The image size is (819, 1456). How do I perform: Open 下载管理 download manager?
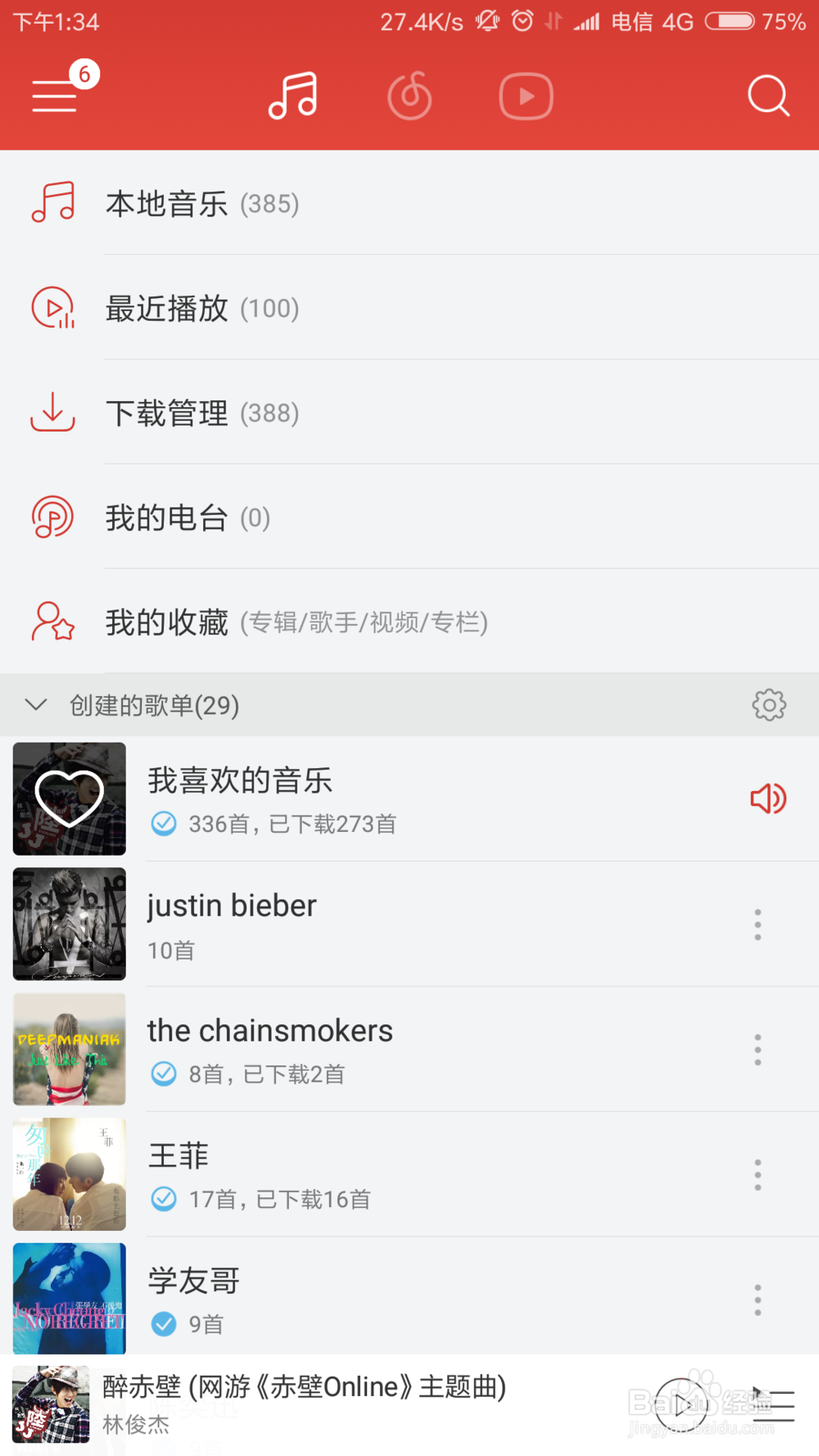[409, 413]
